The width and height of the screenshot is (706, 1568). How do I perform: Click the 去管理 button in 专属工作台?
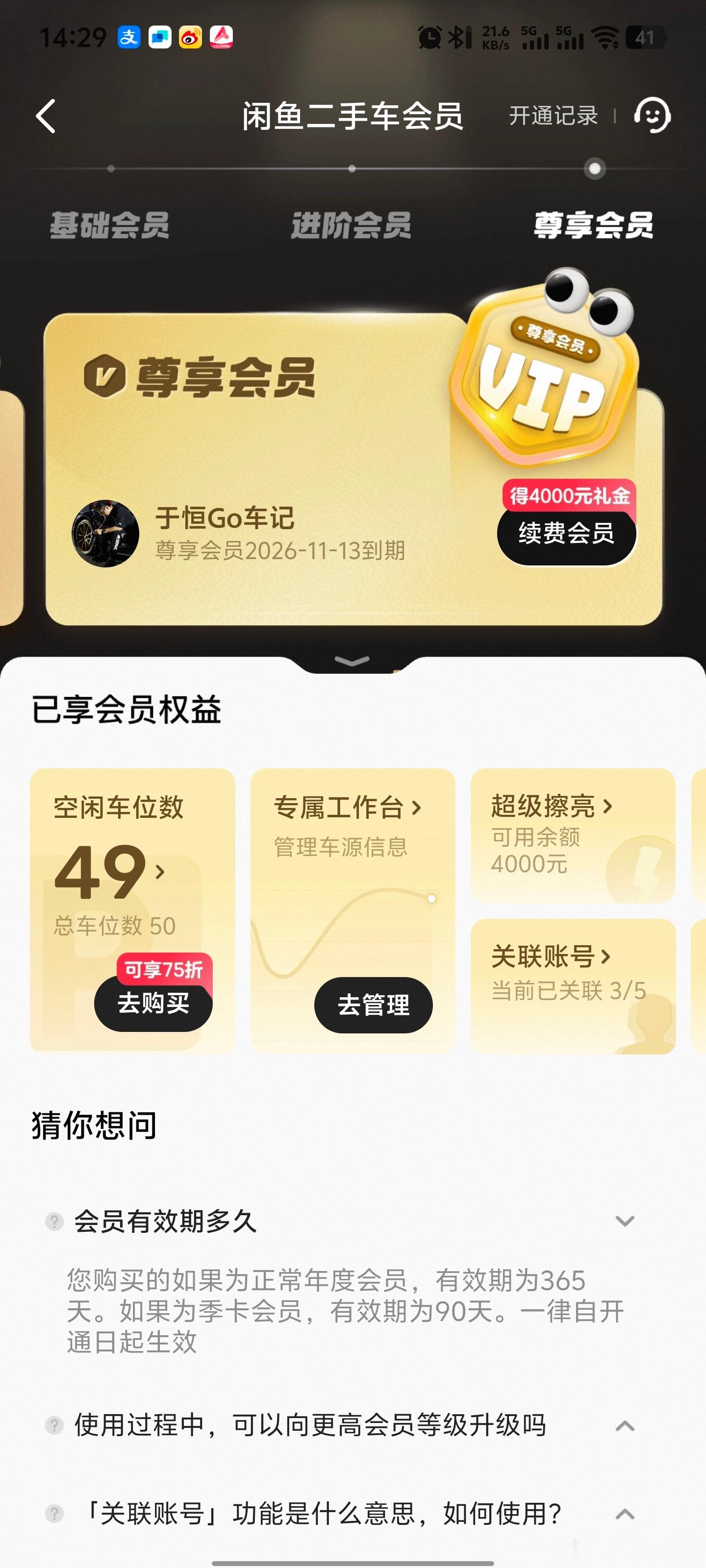(x=374, y=1005)
